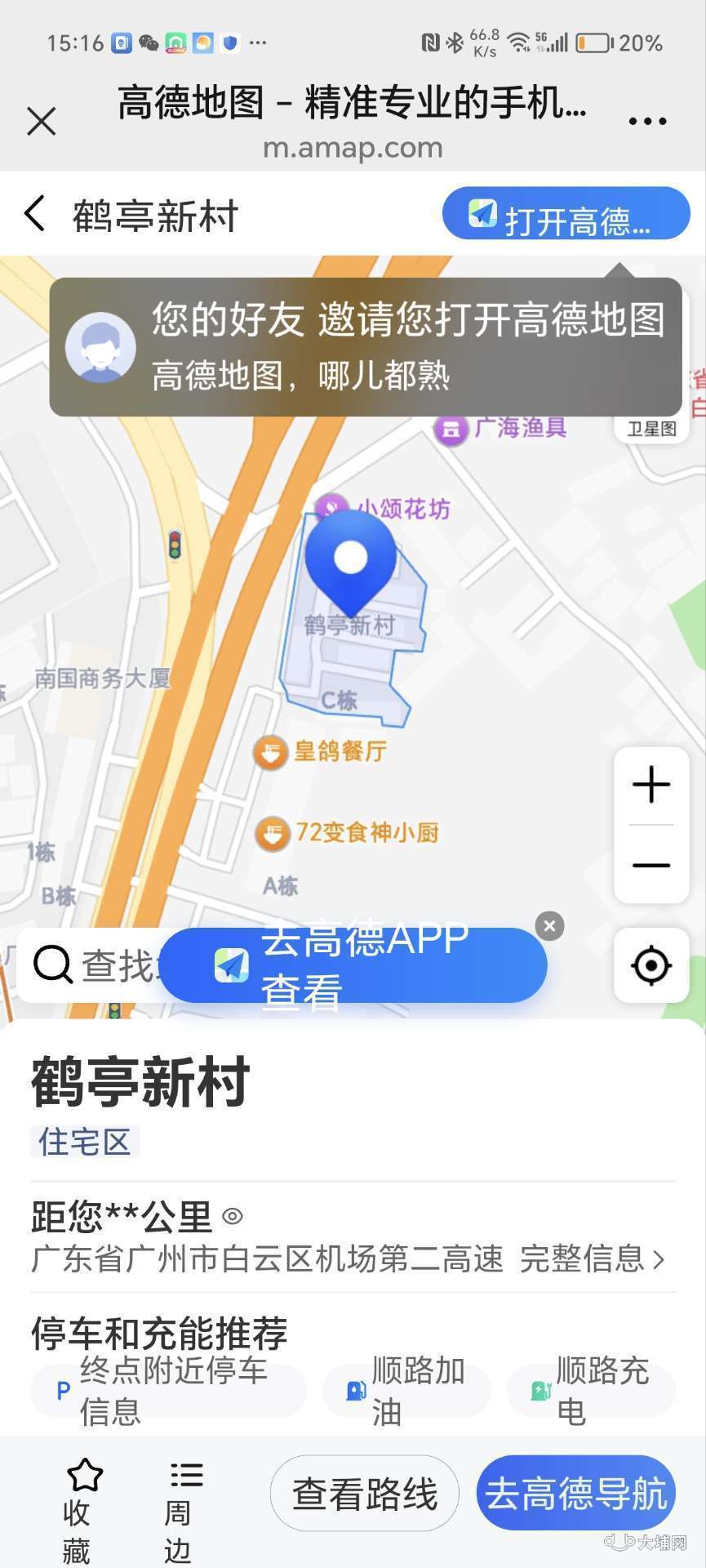The image size is (706, 1568).
Task: Open 周边 nearby places
Action: 184,1509
